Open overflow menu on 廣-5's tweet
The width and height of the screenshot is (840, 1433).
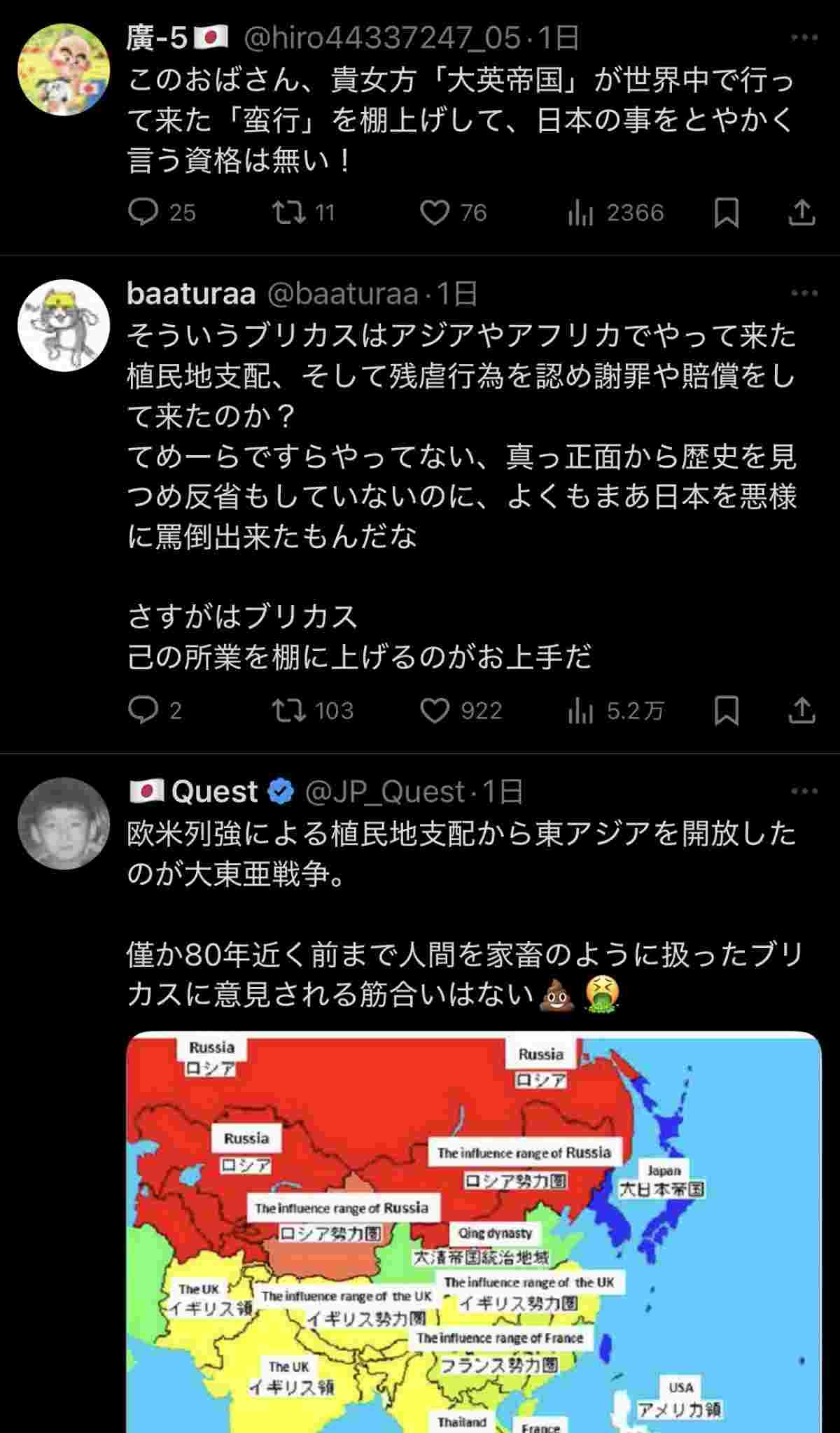804,38
